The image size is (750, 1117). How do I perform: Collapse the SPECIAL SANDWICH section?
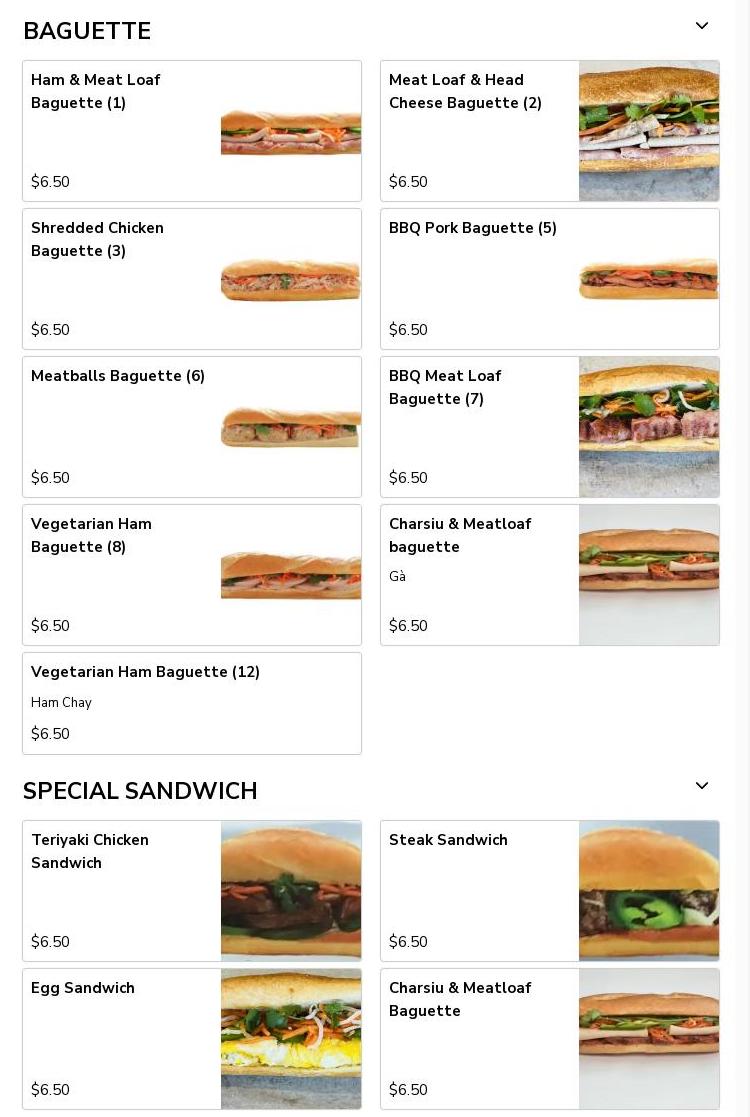pyautogui.click(x=702, y=786)
